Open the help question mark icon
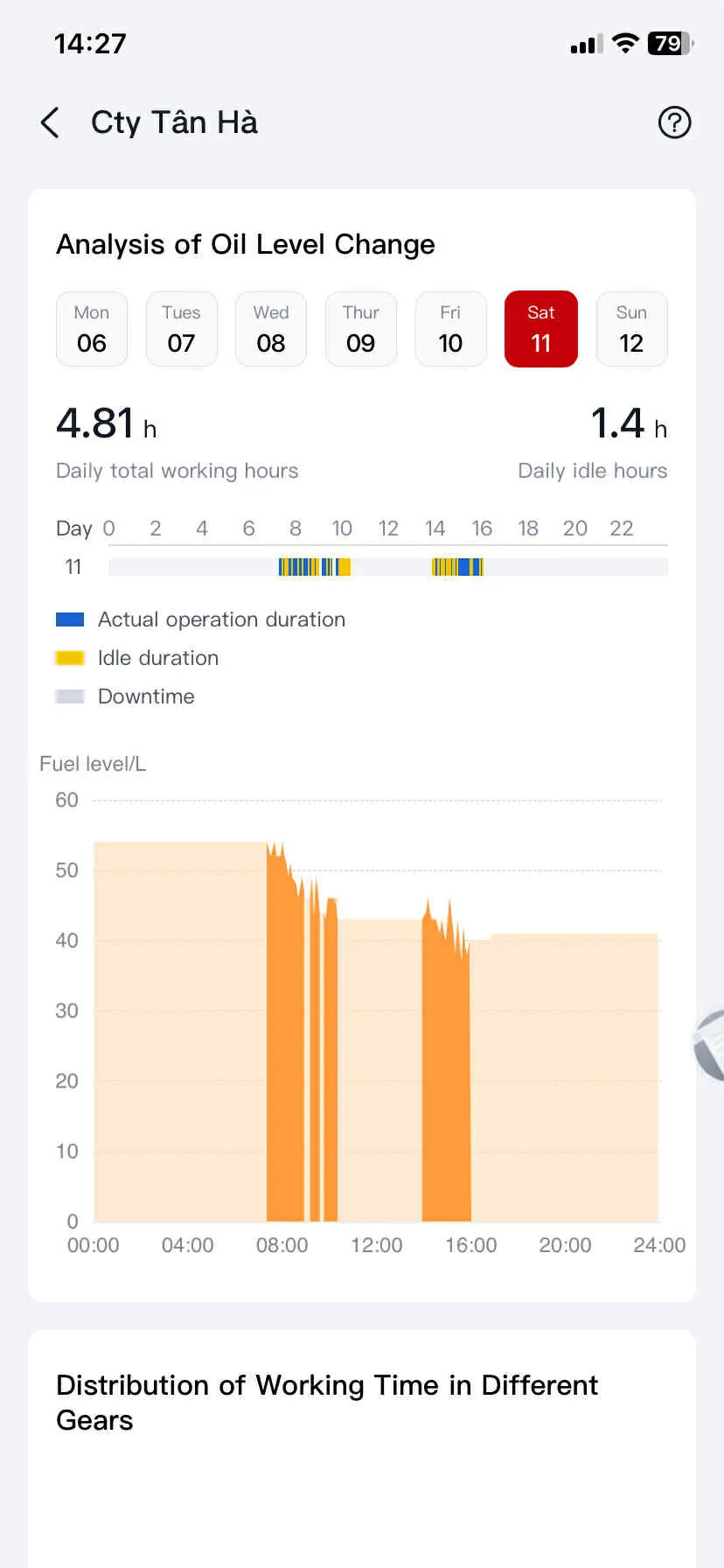This screenshot has height=1568, width=724. click(674, 122)
